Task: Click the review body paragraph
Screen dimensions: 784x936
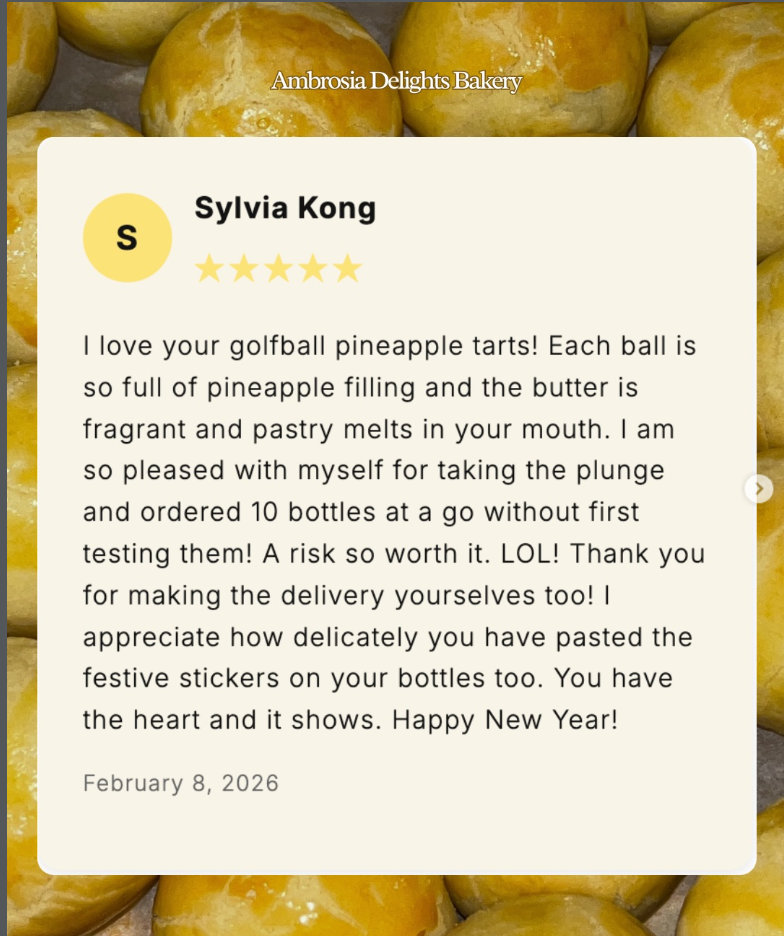Action: pos(394,530)
